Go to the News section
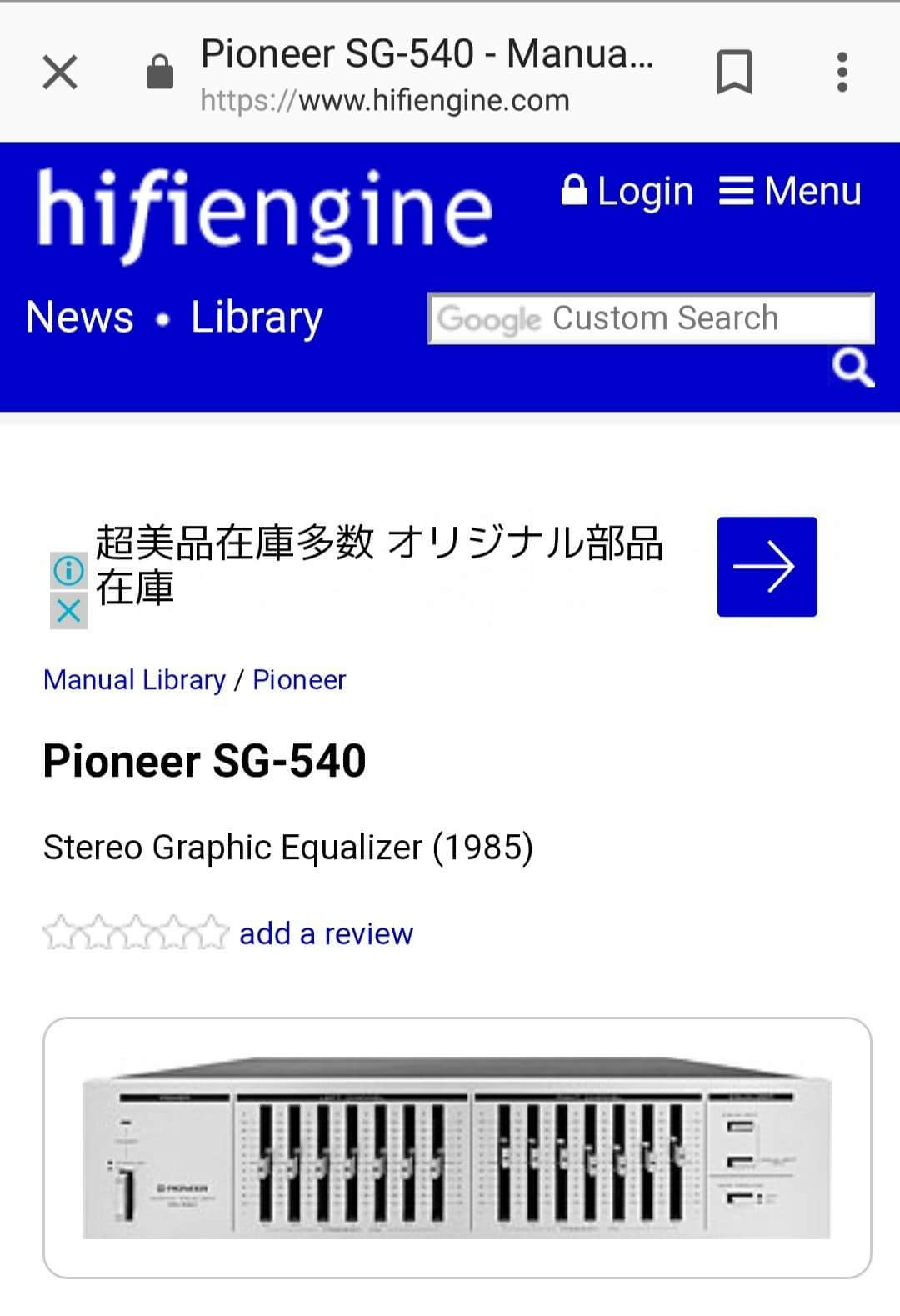900x1316 pixels. coord(80,317)
